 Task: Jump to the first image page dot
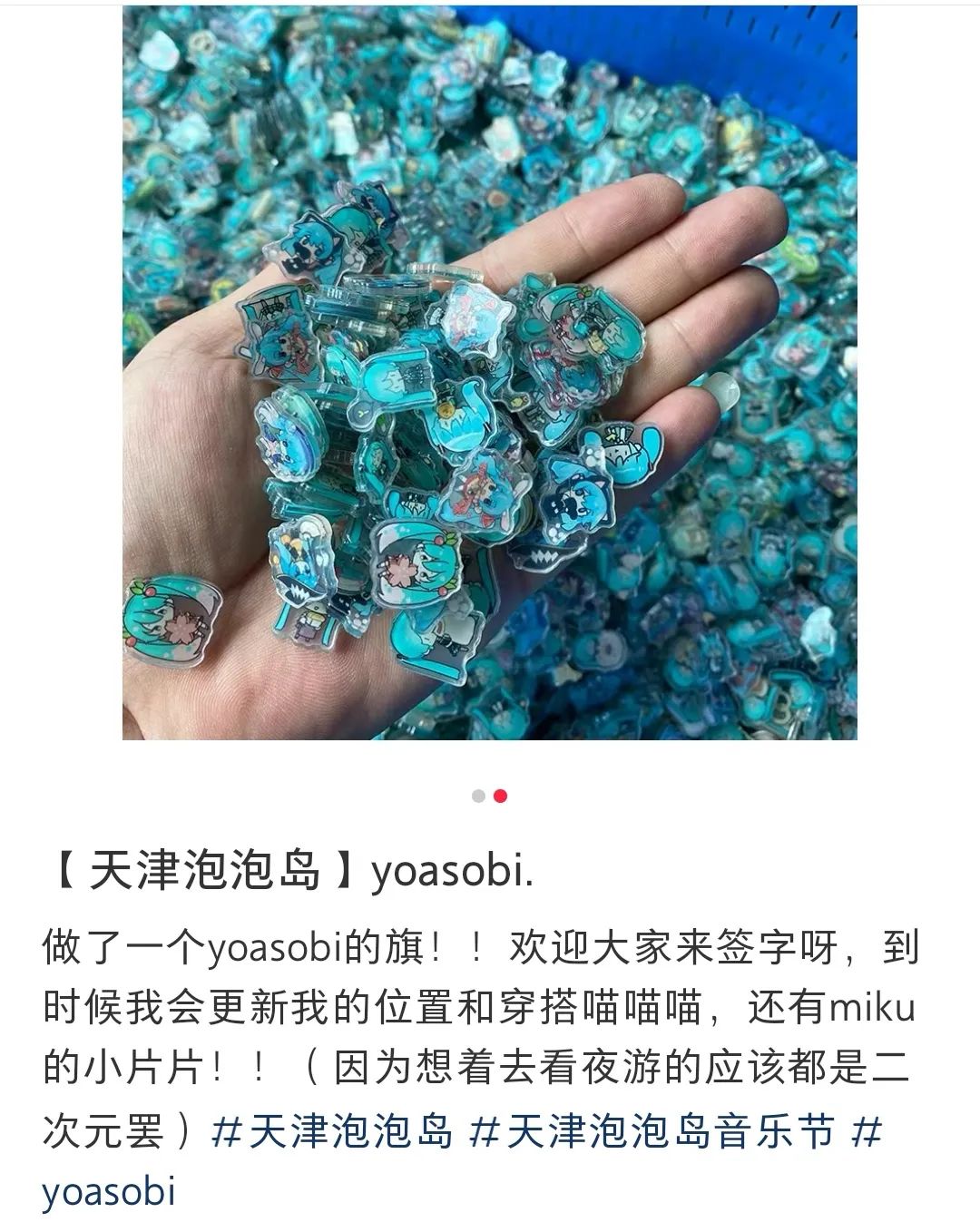[478, 797]
